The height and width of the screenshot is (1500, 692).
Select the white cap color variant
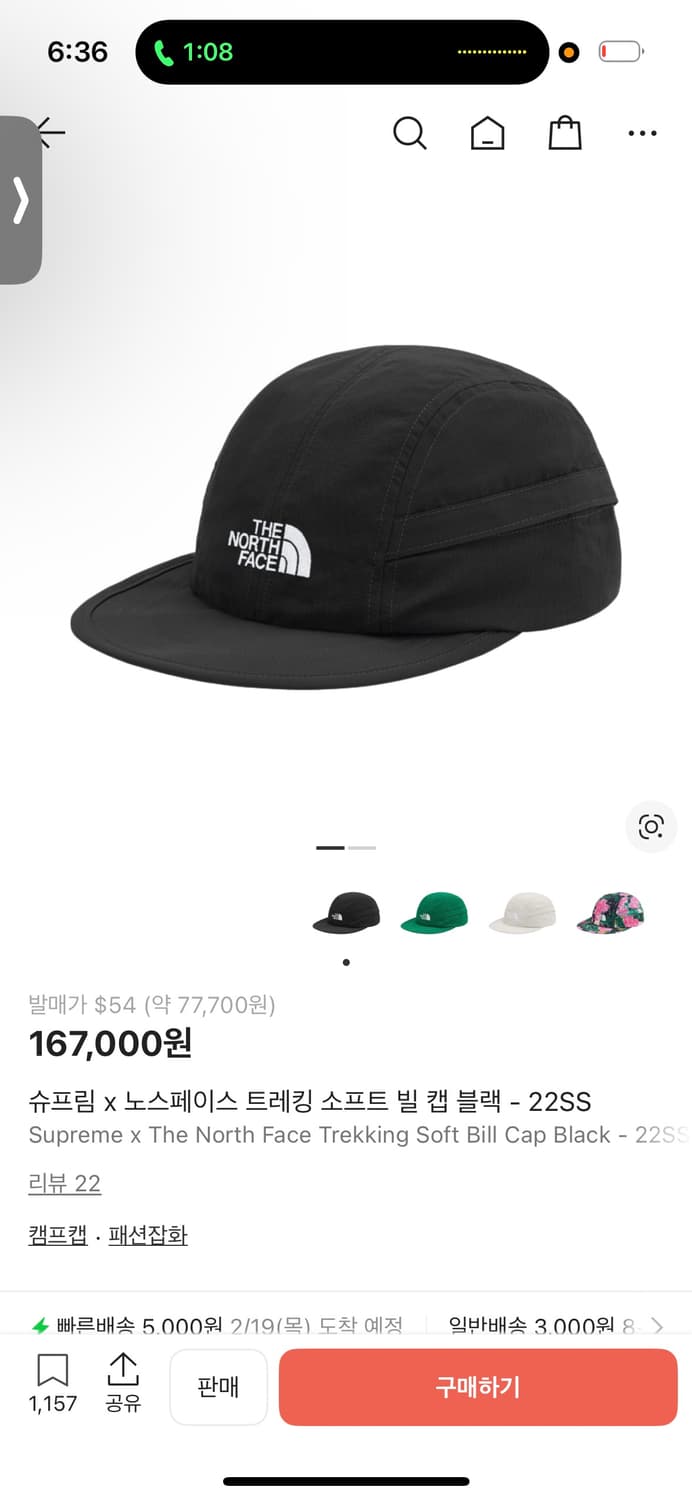(522, 913)
